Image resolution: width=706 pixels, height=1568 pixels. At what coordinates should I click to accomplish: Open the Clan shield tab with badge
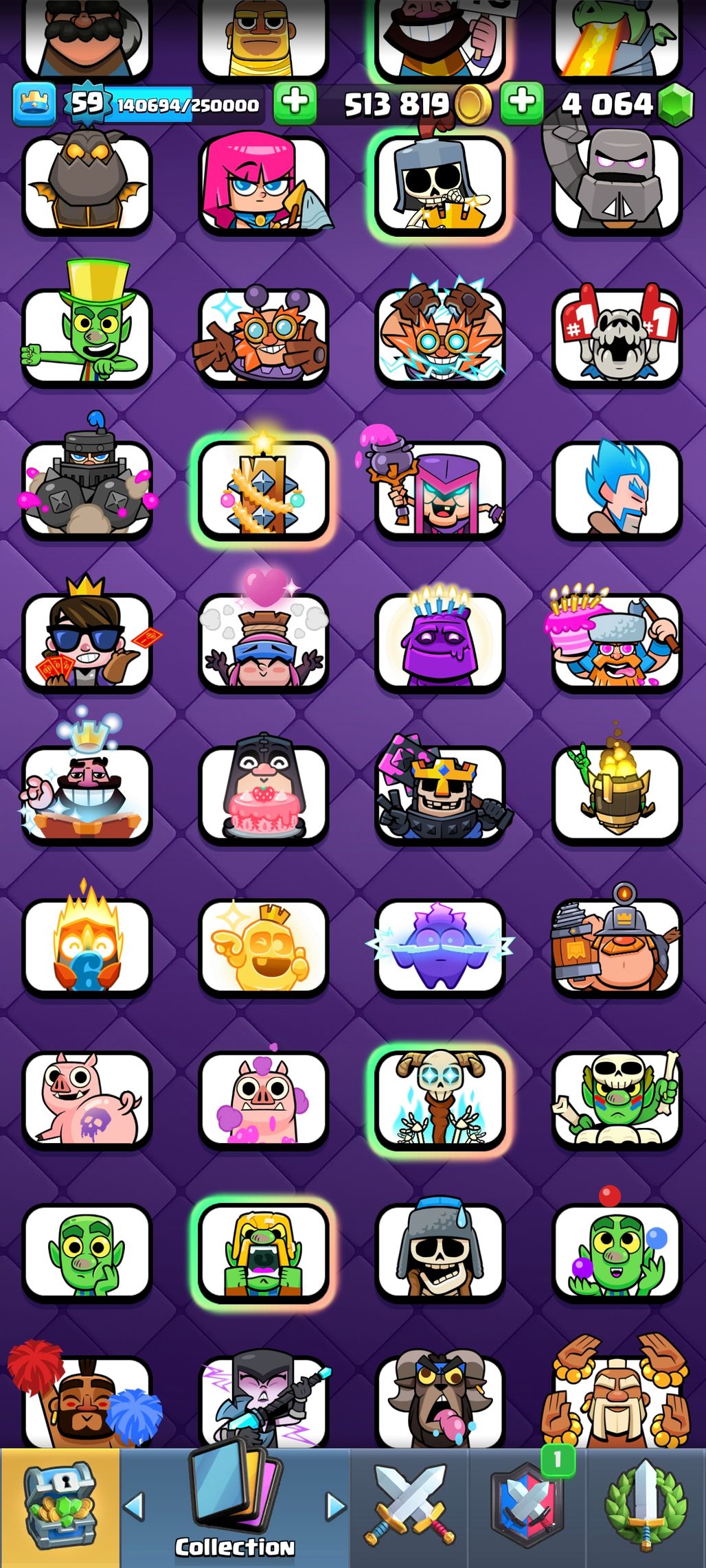527,1507
